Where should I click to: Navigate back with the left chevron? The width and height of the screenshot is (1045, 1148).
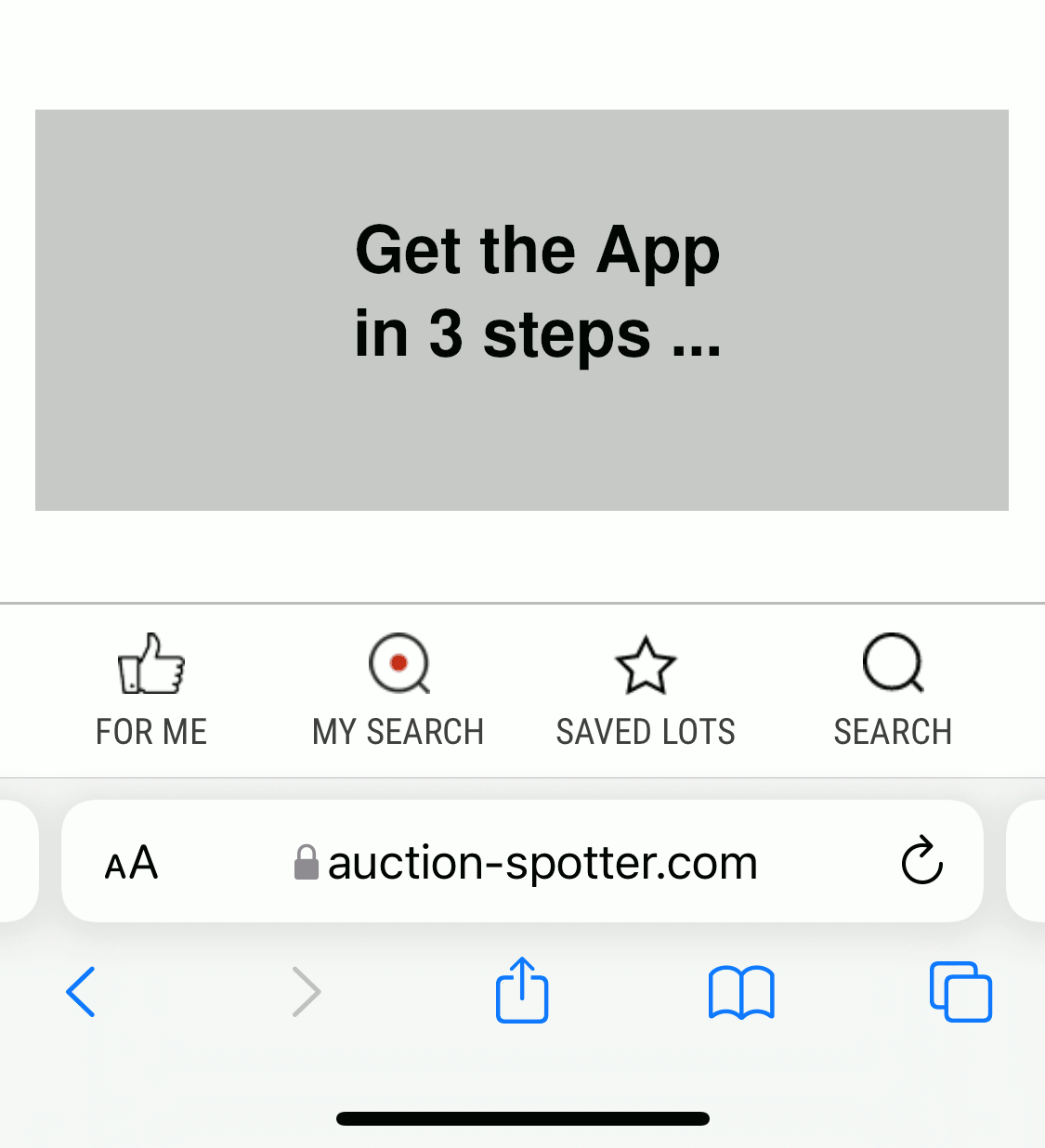coord(82,991)
